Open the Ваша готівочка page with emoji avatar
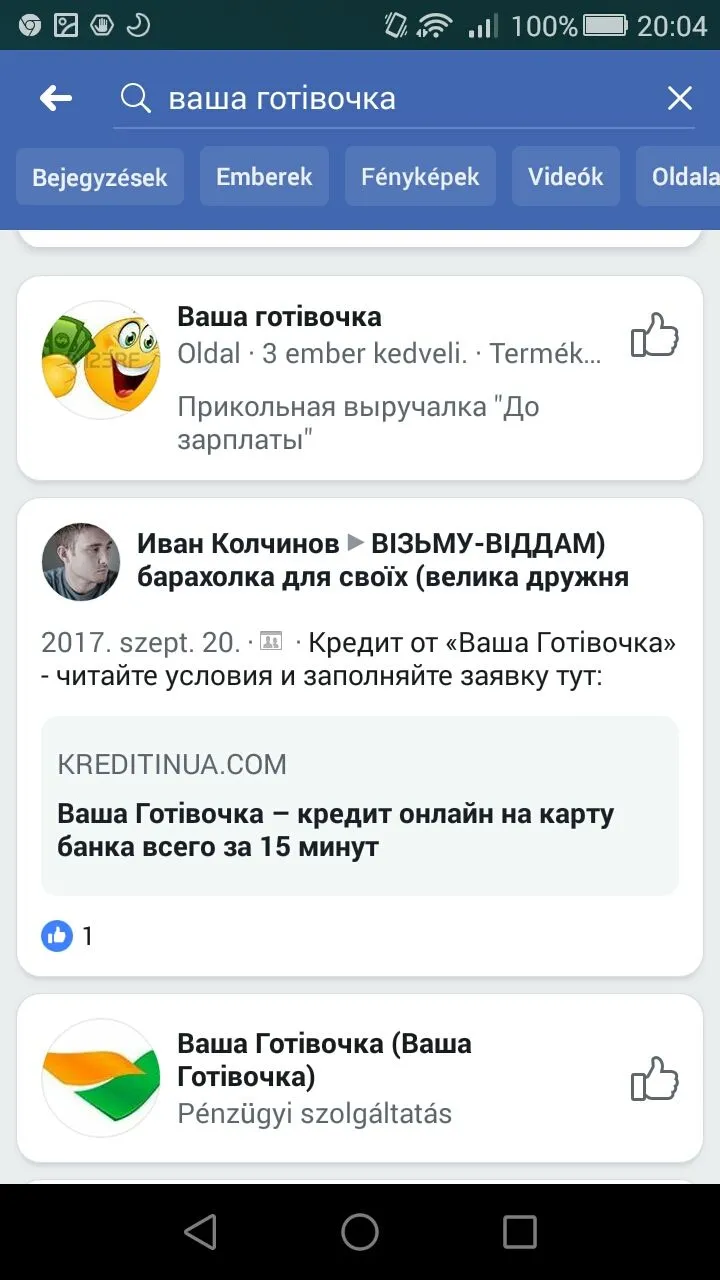Screen dimensions: 720x1280 click(x=279, y=318)
